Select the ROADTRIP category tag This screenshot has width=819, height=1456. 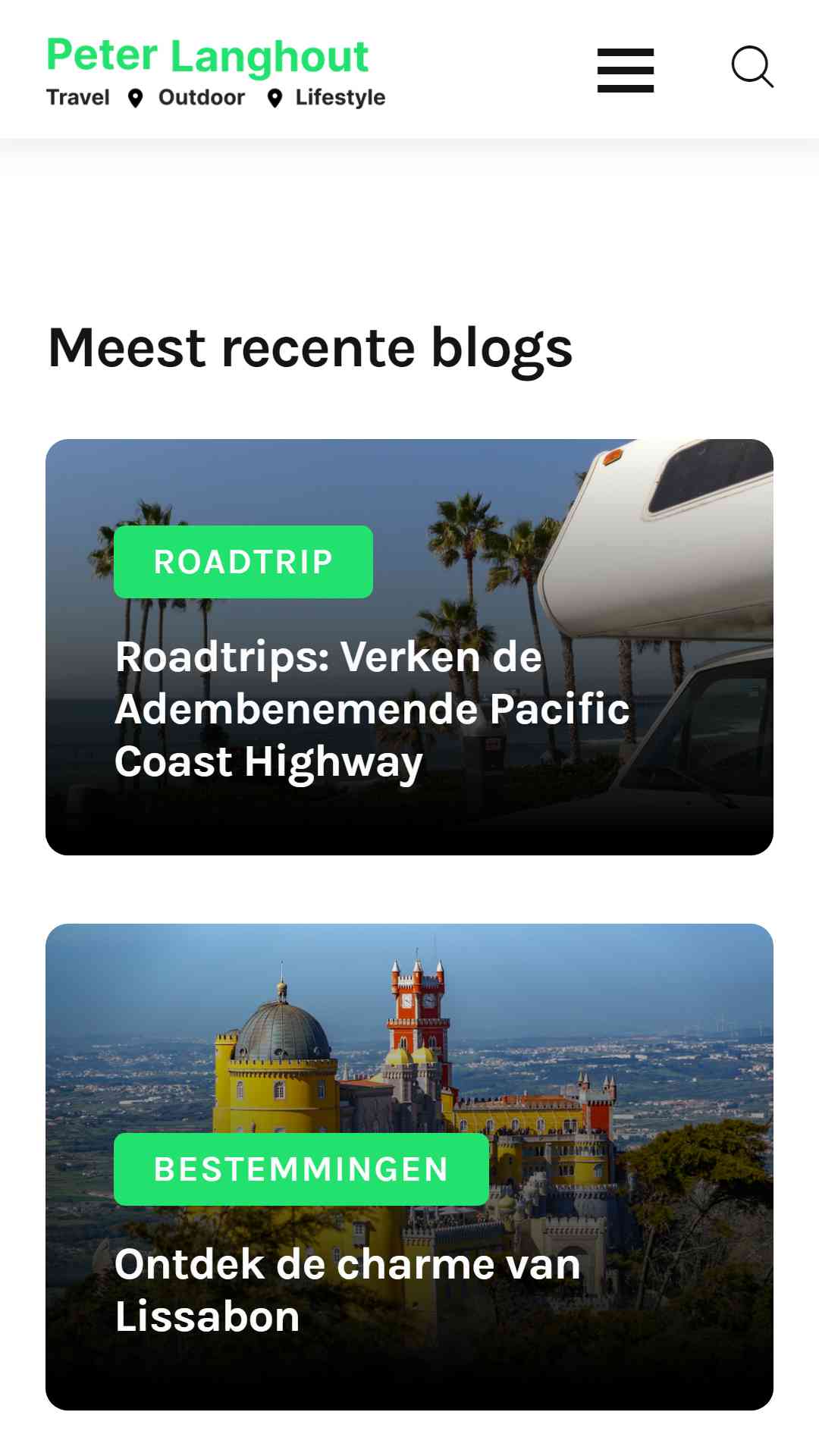tap(243, 562)
